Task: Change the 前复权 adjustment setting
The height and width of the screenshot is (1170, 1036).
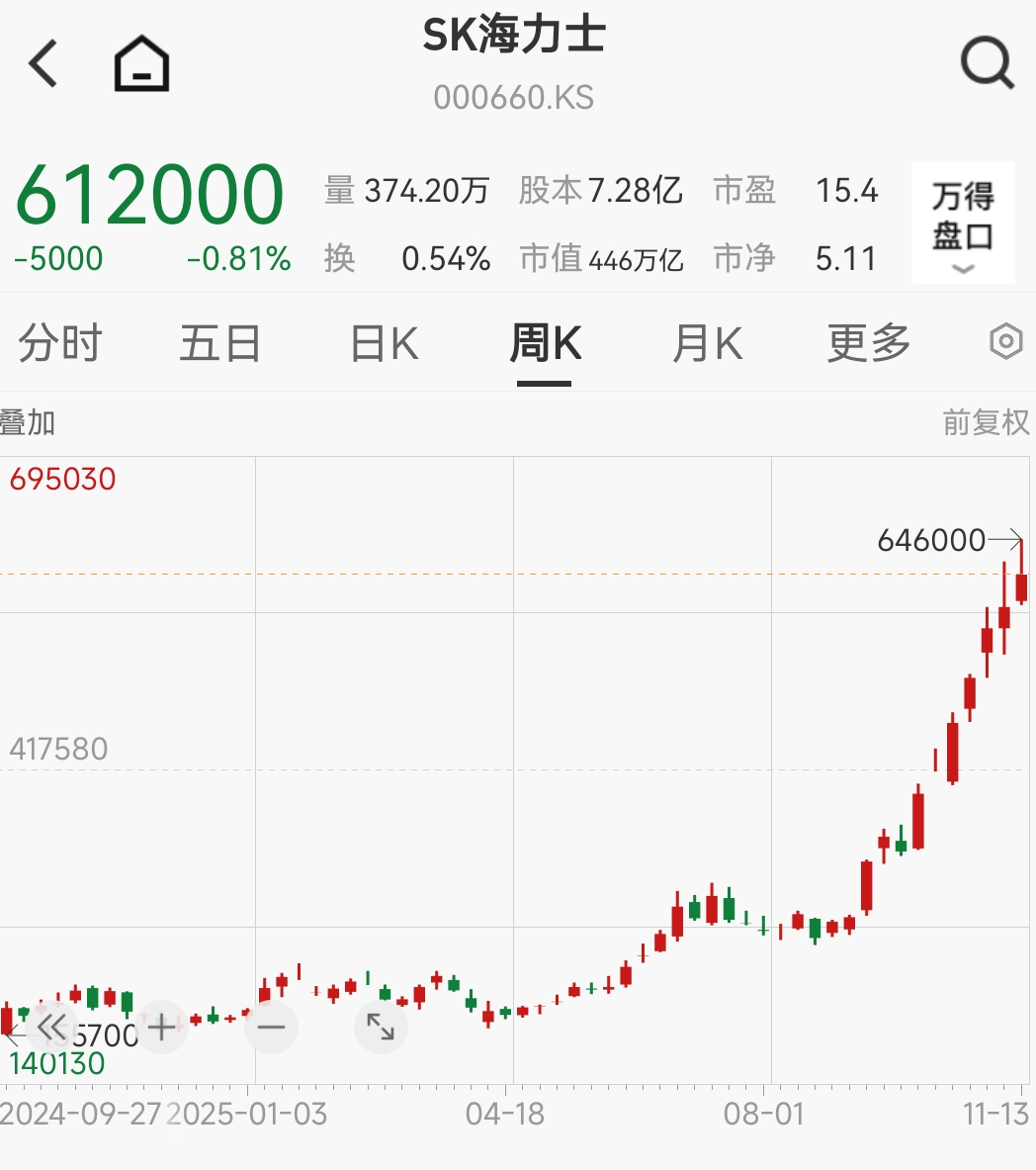Action: (986, 423)
